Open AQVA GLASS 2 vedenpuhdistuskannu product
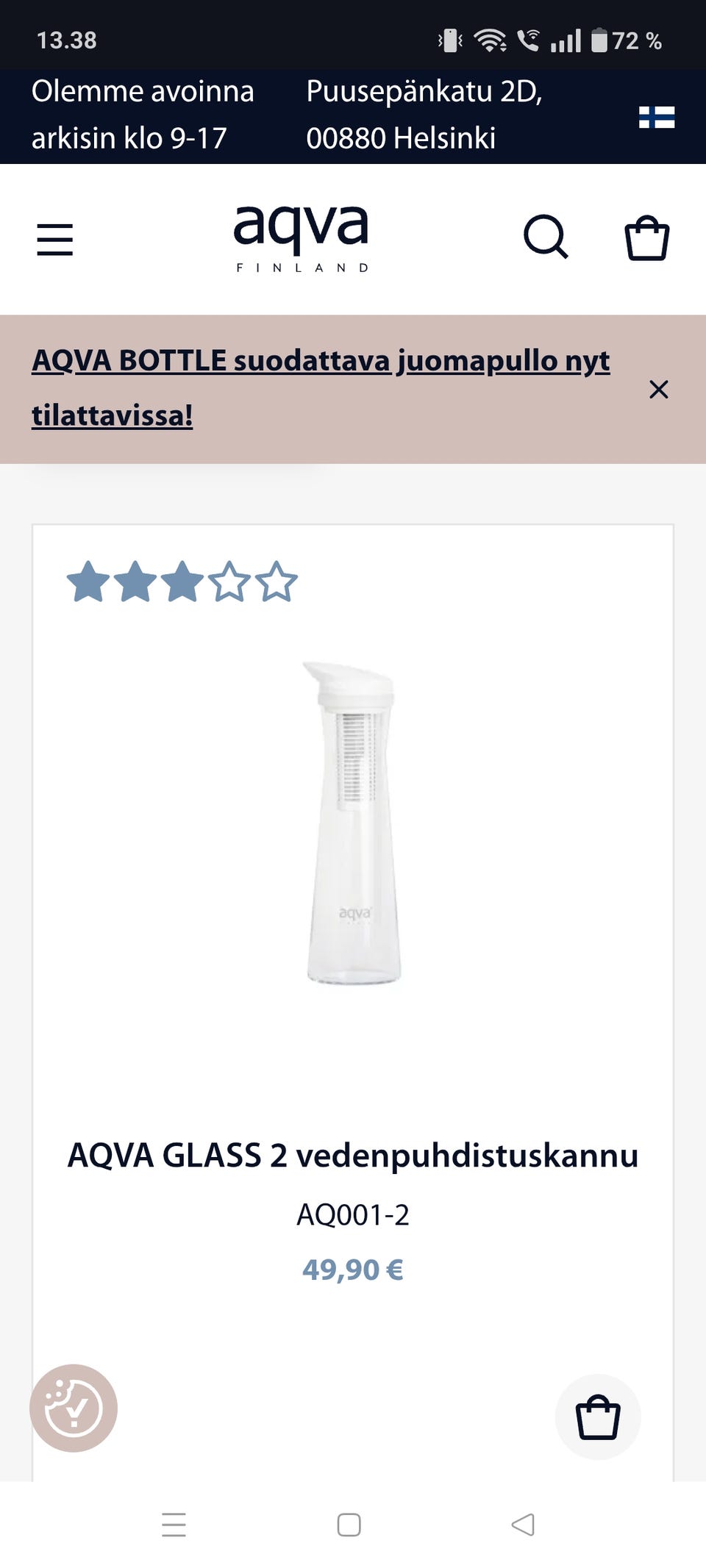The image size is (706, 1568). pyautogui.click(x=353, y=1155)
